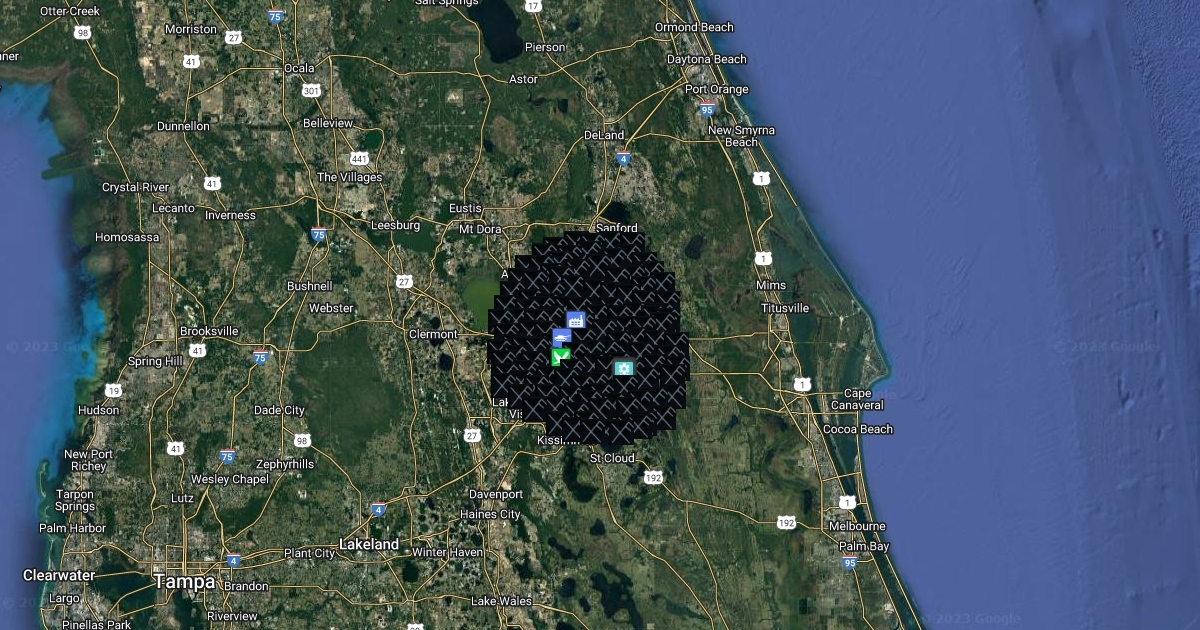This screenshot has width=1200, height=630.
Task: Tap the blue factory marker on the map
Action: [x=575, y=320]
